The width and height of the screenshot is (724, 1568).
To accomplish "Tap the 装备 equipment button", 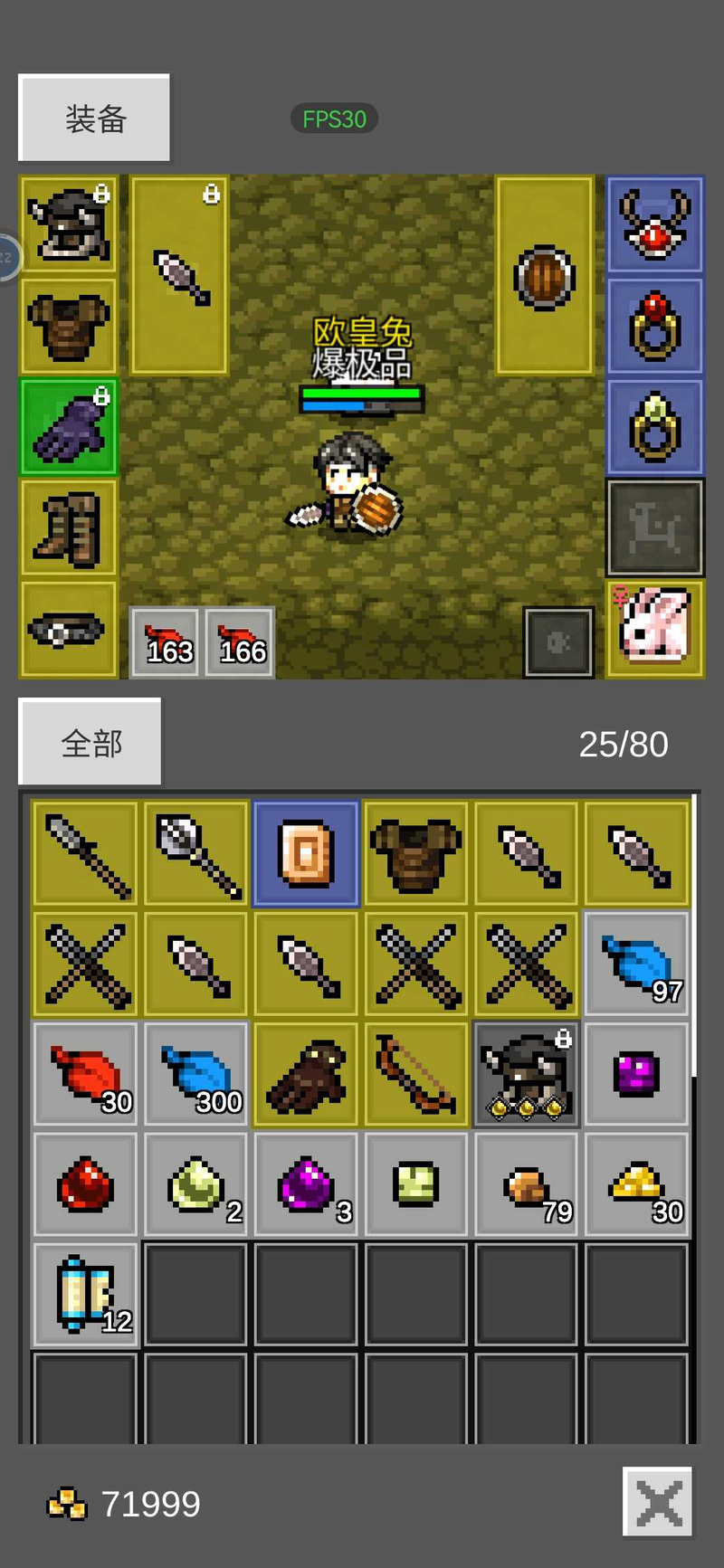I will (x=94, y=119).
